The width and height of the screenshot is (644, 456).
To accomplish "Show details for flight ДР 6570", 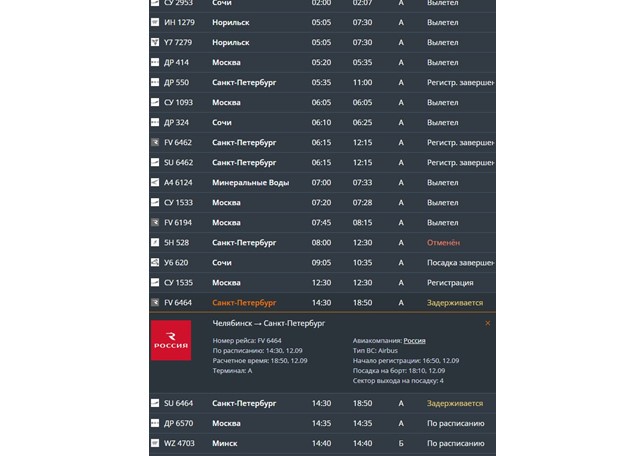I will pos(322,424).
